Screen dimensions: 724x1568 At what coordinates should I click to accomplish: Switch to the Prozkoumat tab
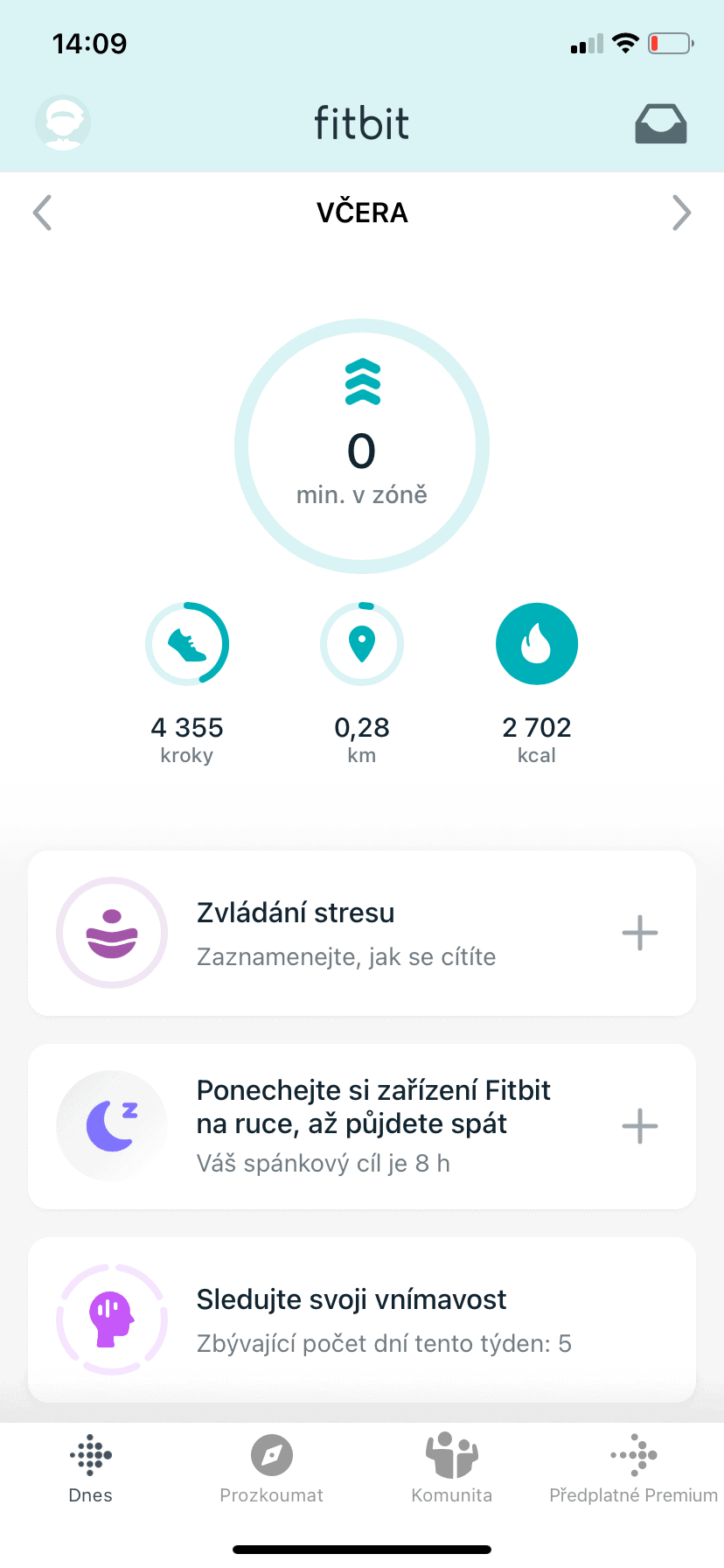click(x=271, y=1469)
